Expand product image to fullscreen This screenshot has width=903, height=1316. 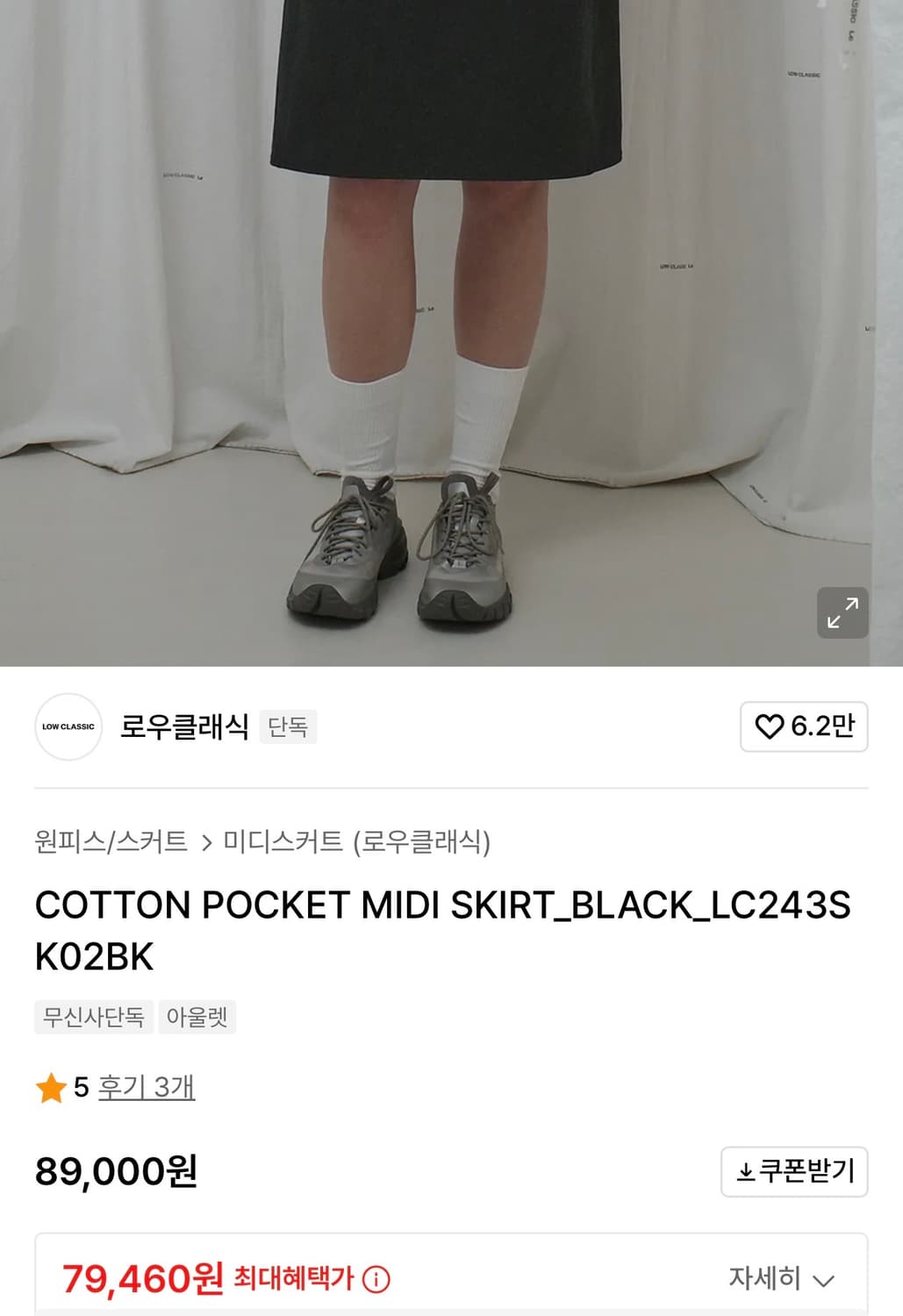842,614
